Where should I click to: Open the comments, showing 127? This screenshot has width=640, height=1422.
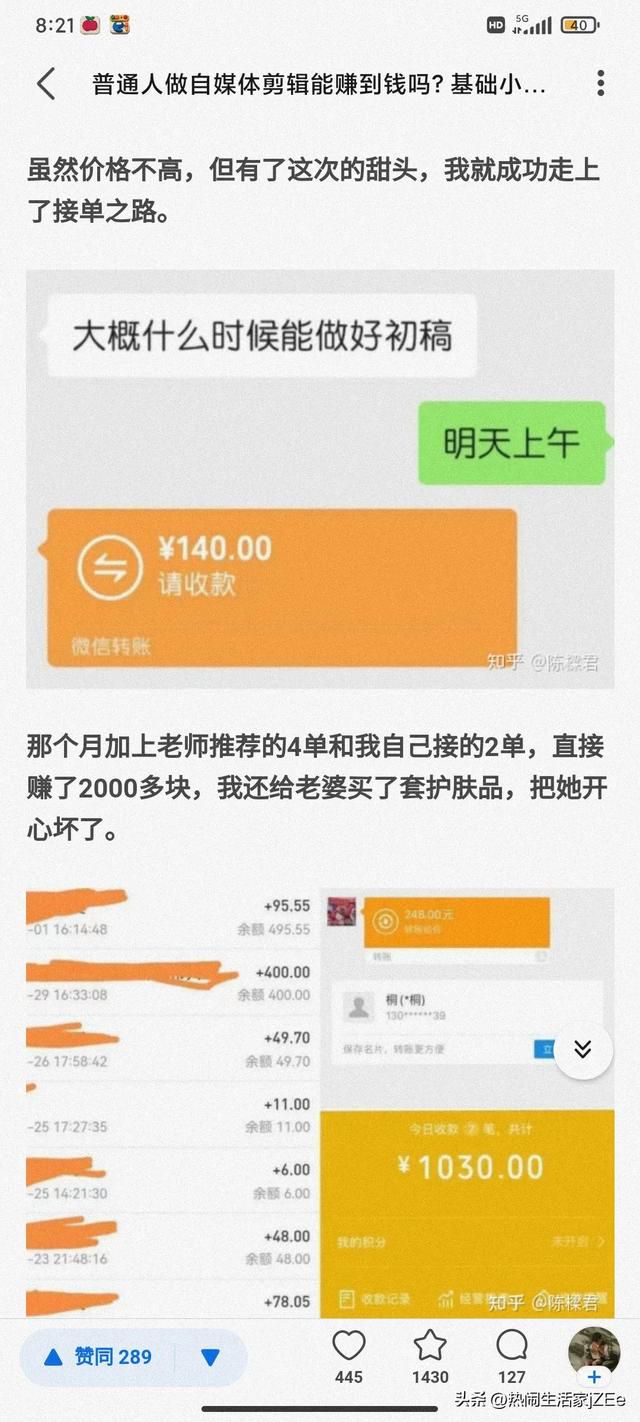coord(512,1357)
